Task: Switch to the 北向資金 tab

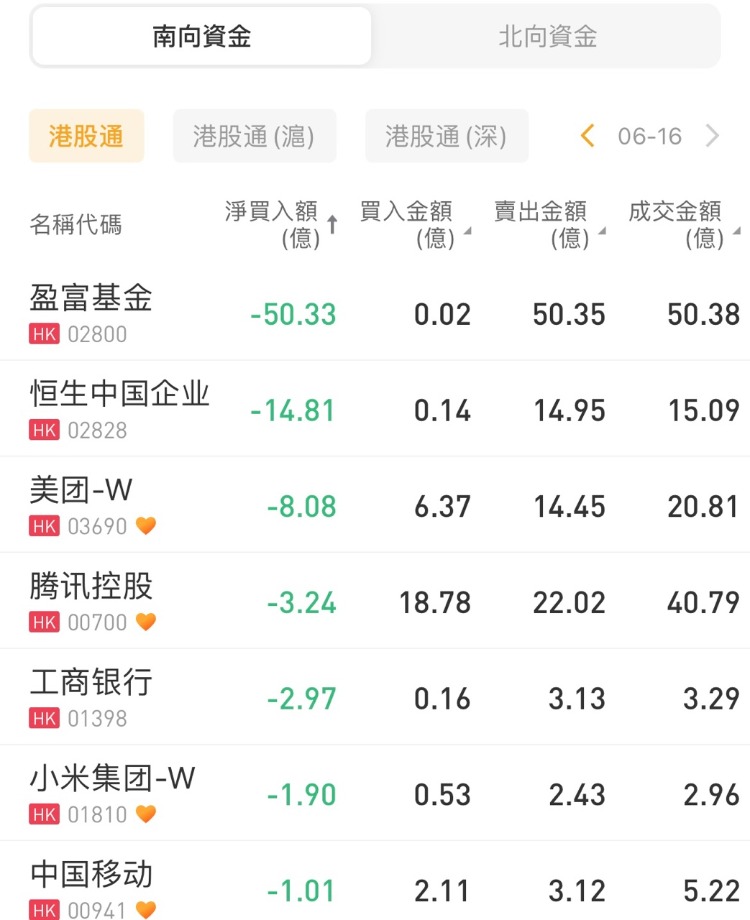Action: coord(547,37)
